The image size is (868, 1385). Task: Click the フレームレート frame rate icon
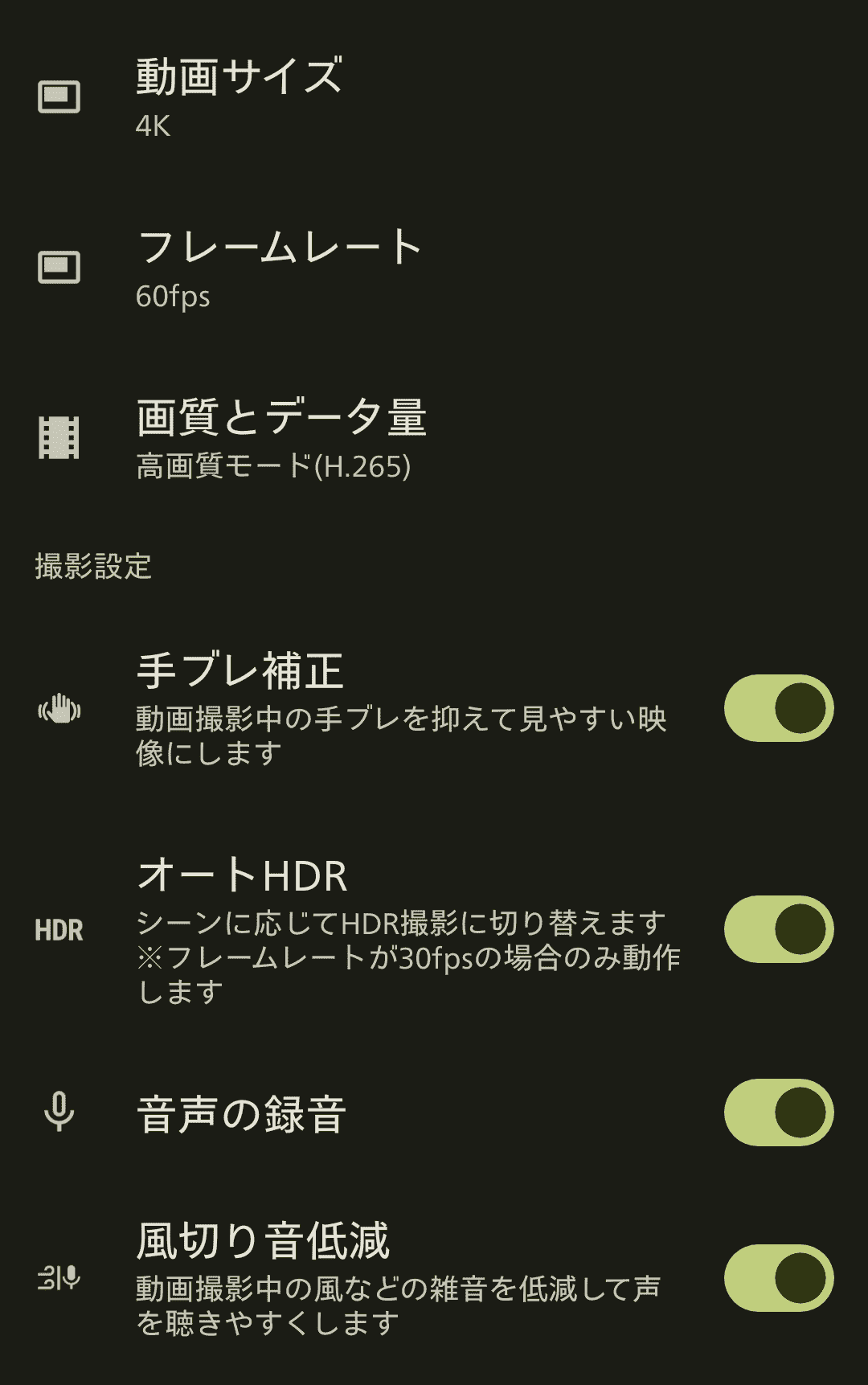click(59, 265)
